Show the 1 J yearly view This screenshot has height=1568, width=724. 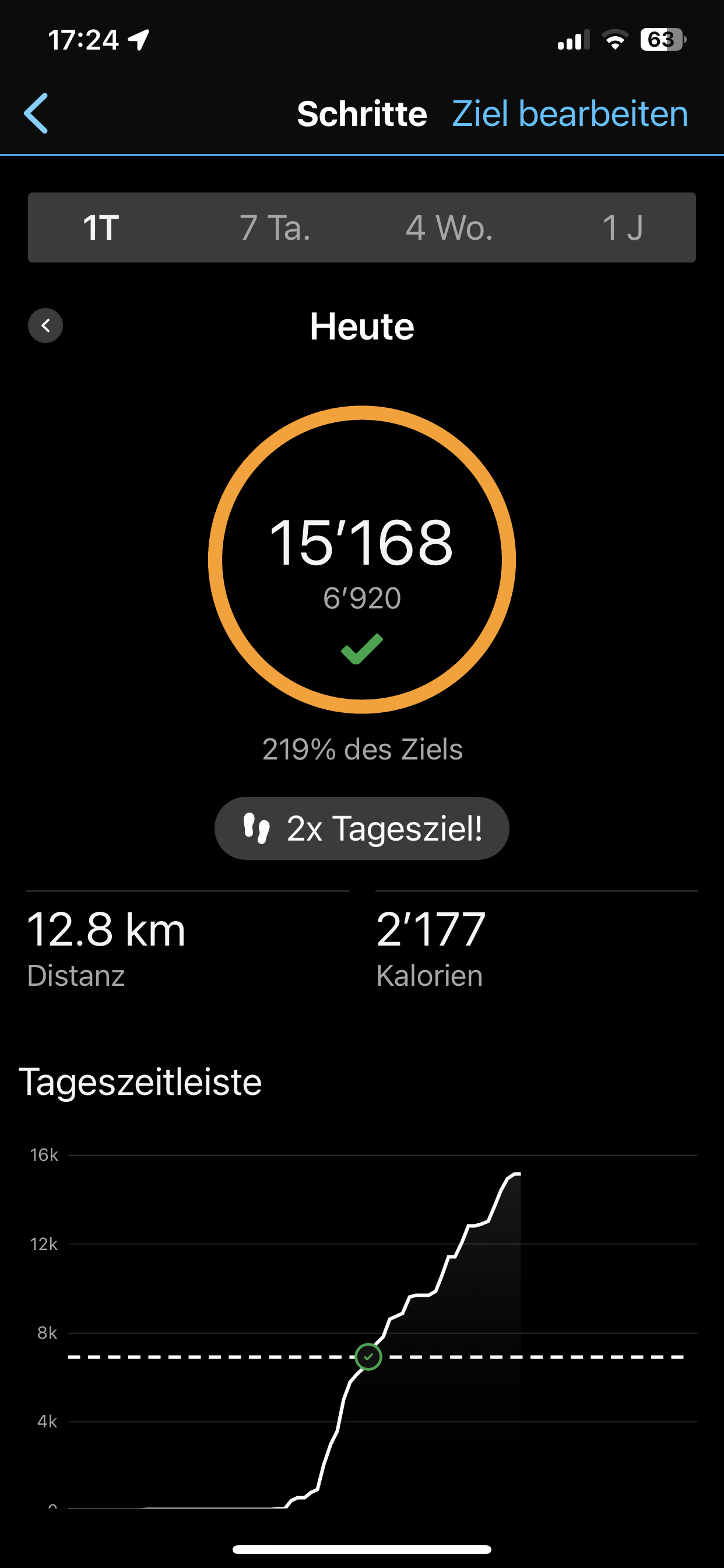pyautogui.click(x=623, y=228)
